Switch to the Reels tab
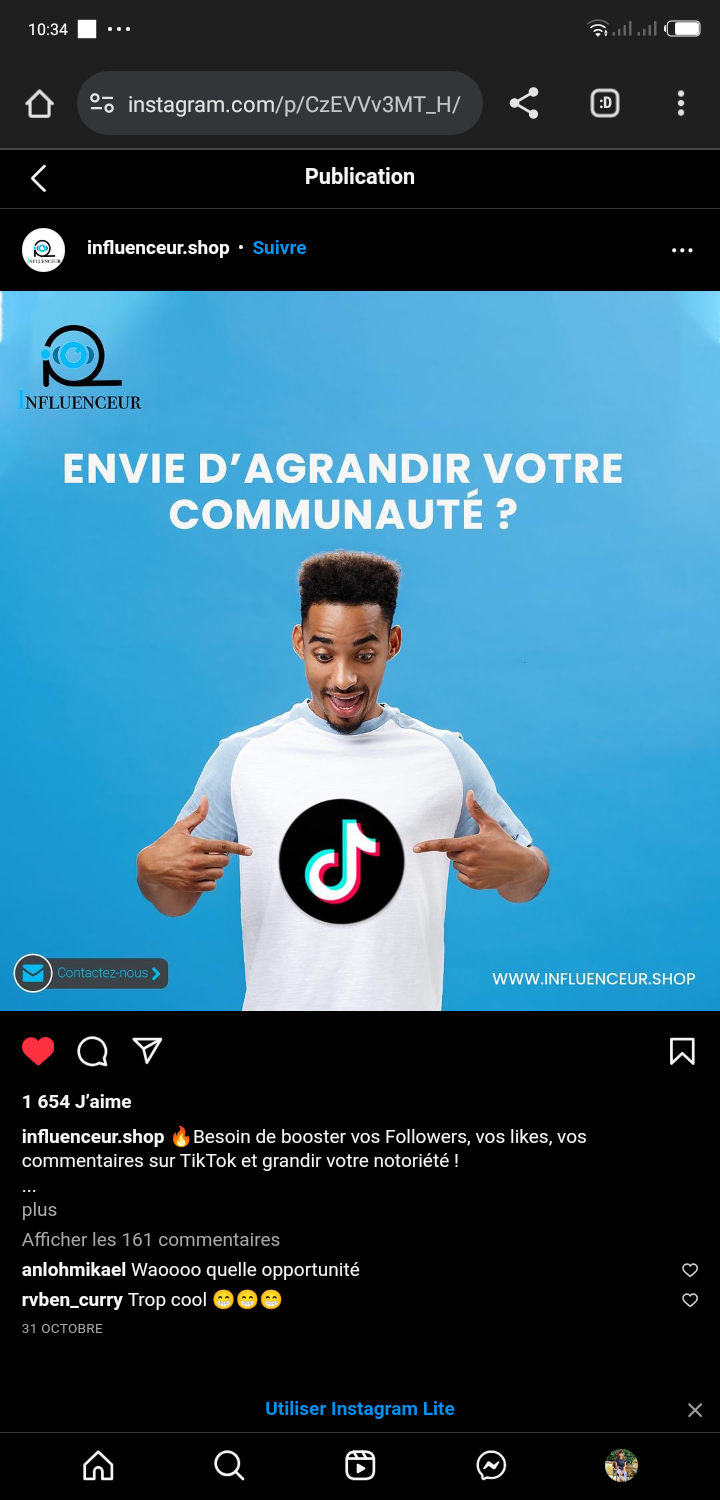Screen dimensions: 720x1500 click(360, 1466)
